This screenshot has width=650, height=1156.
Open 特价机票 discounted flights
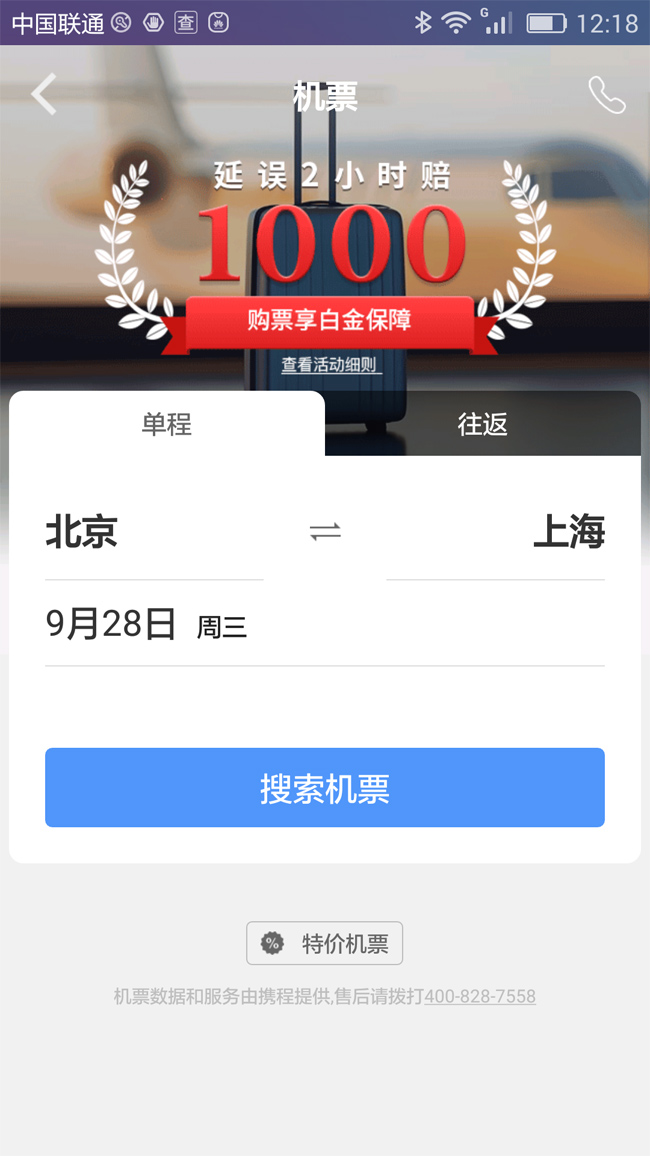pos(325,943)
